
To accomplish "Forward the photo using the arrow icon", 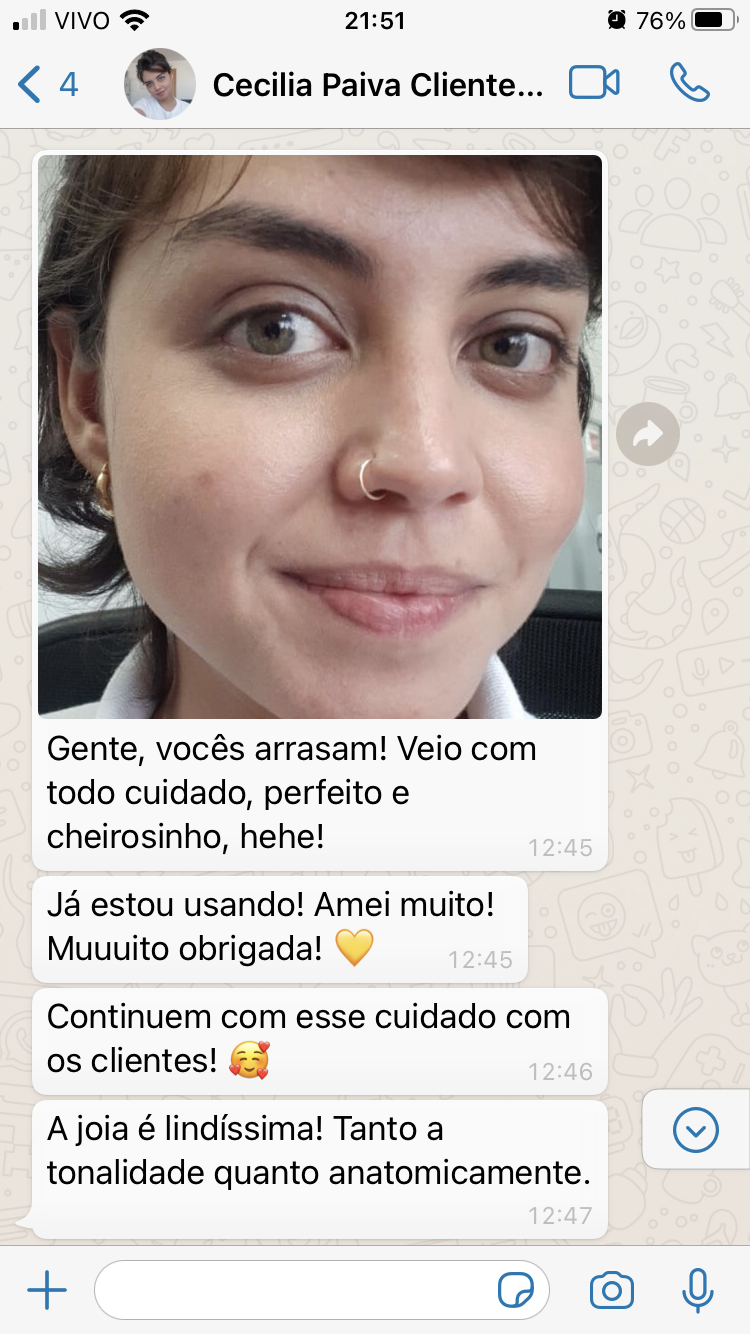I will click(648, 433).
